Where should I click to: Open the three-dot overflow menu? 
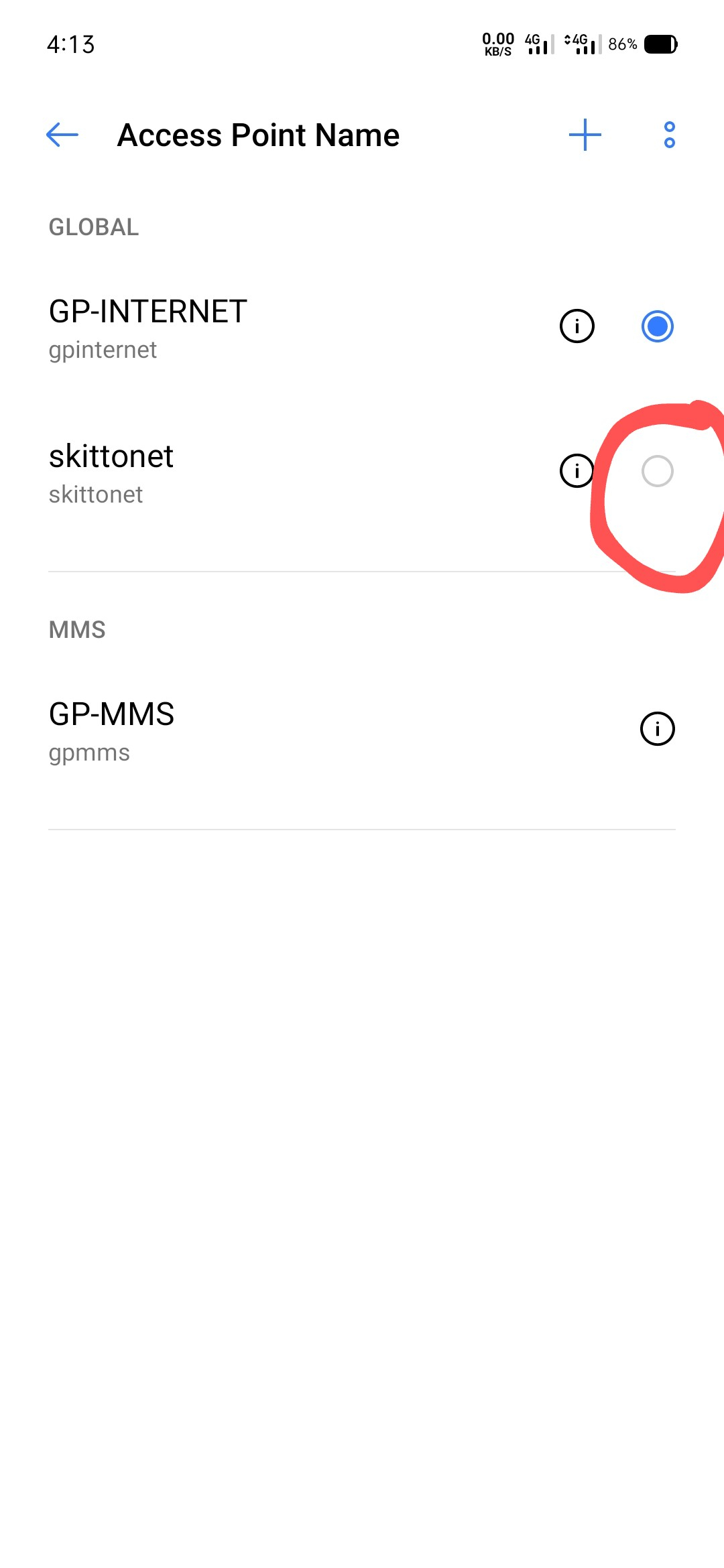click(669, 135)
